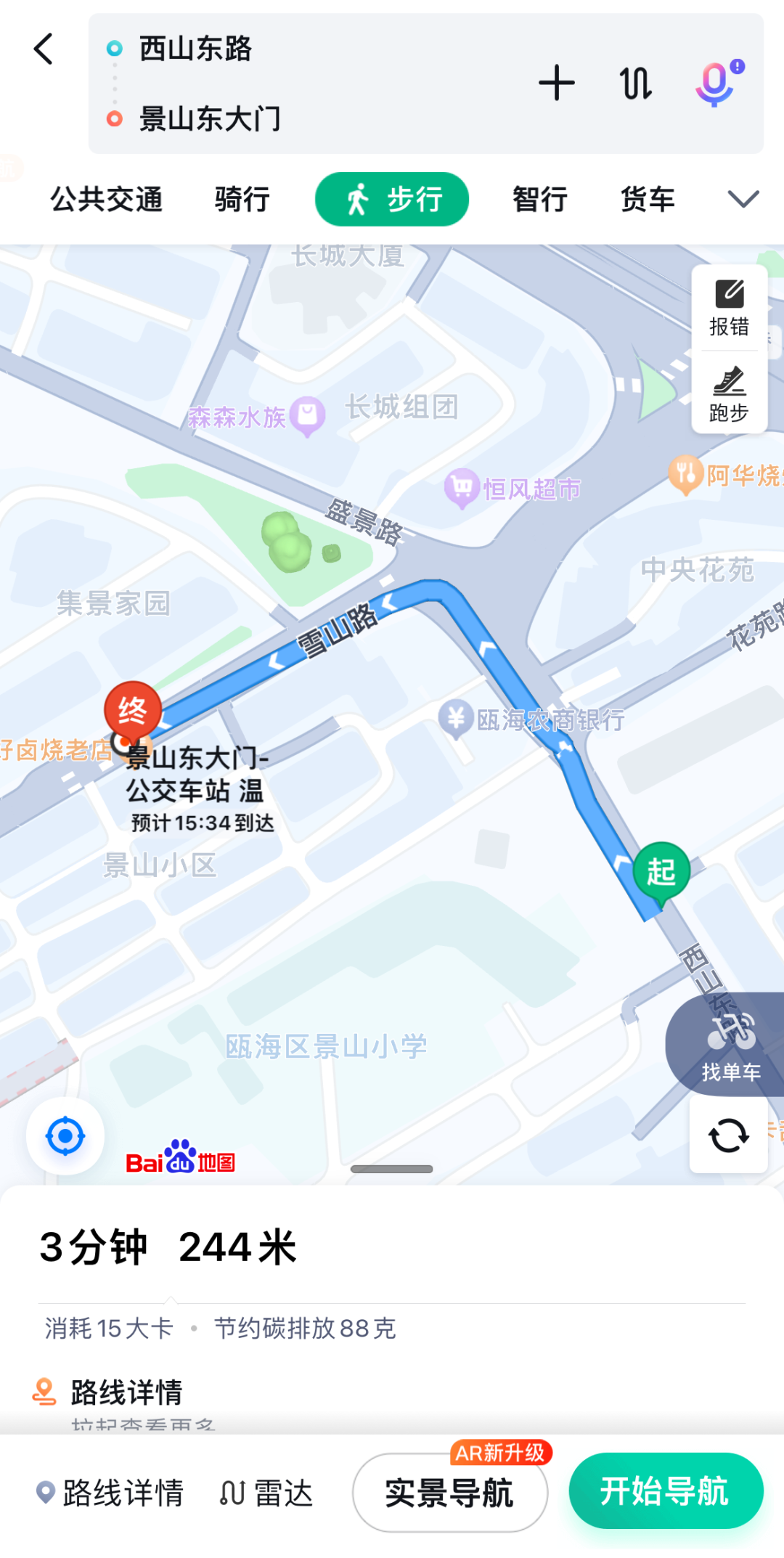784x1558 pixels.
Task: Select the 步行 walking tab
Action: 392,199
